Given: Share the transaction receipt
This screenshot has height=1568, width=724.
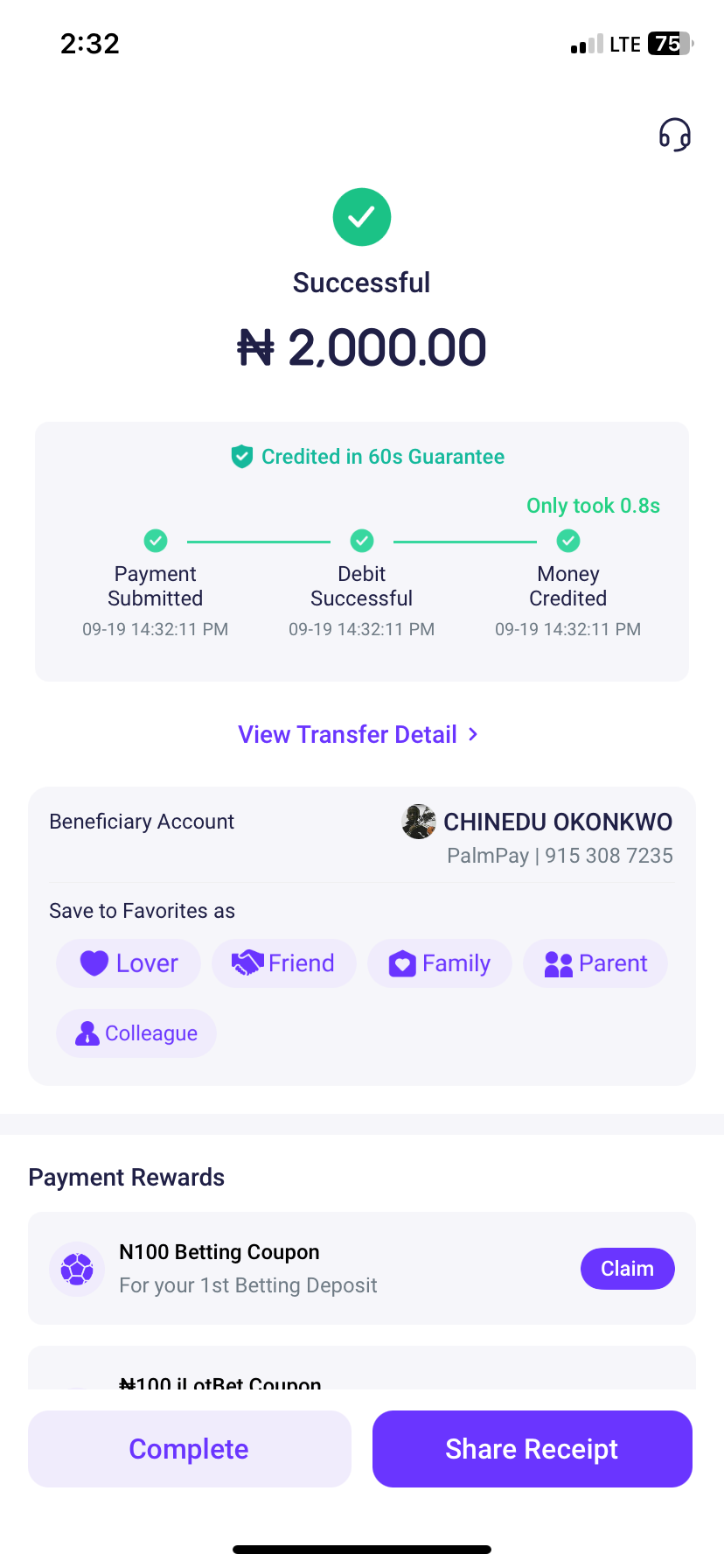Looking at the screenshot, I should pyautogui.click(x=532, y=1449).
